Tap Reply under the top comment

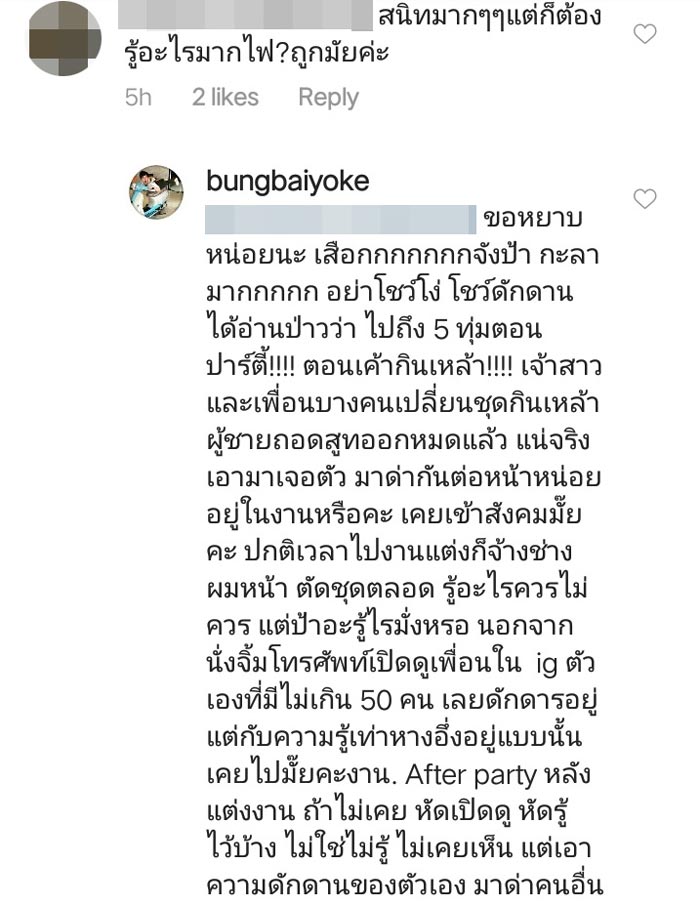click(328, 98)
